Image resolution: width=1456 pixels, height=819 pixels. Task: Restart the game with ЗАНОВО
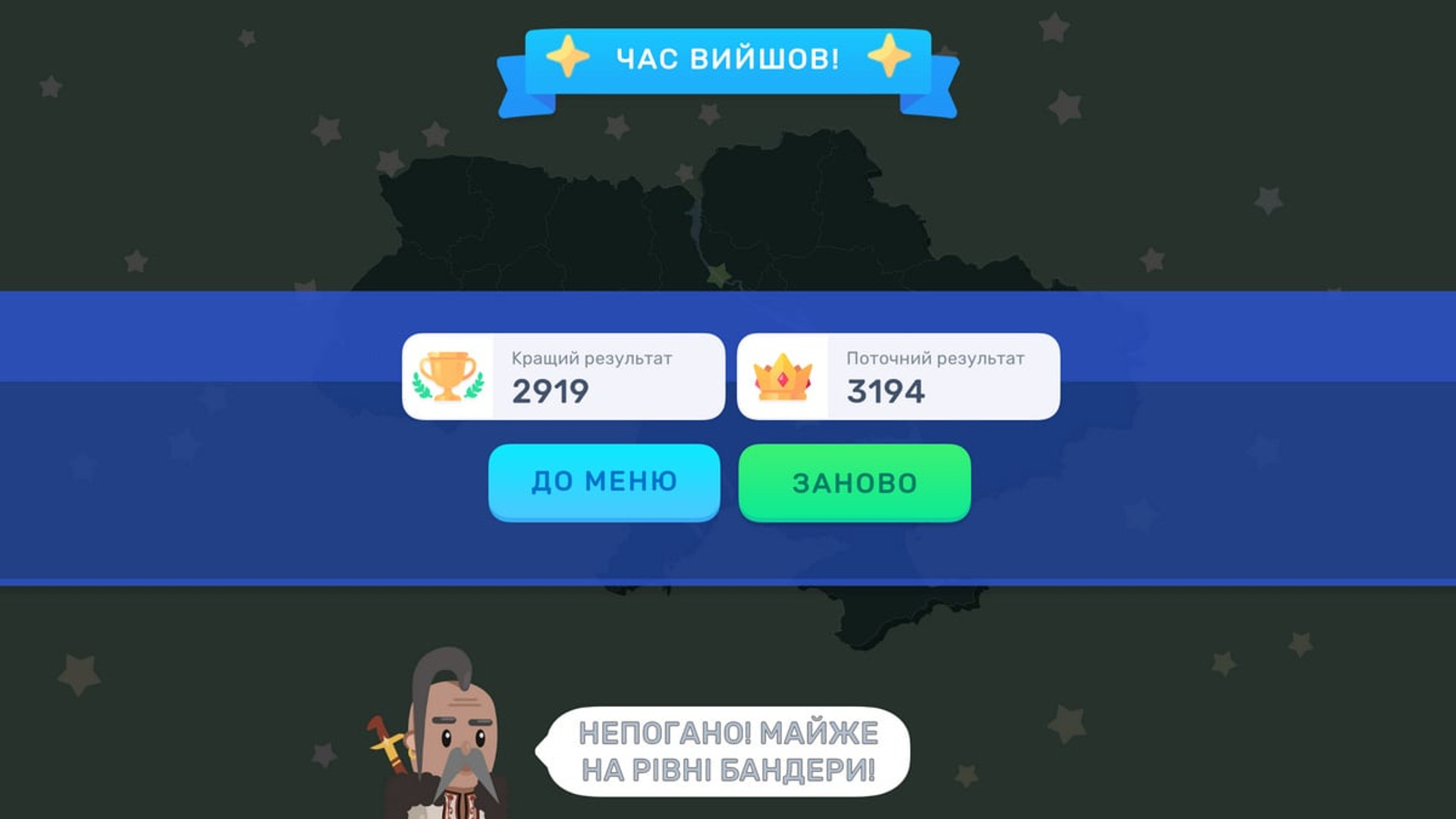click(x=854, y=482)
